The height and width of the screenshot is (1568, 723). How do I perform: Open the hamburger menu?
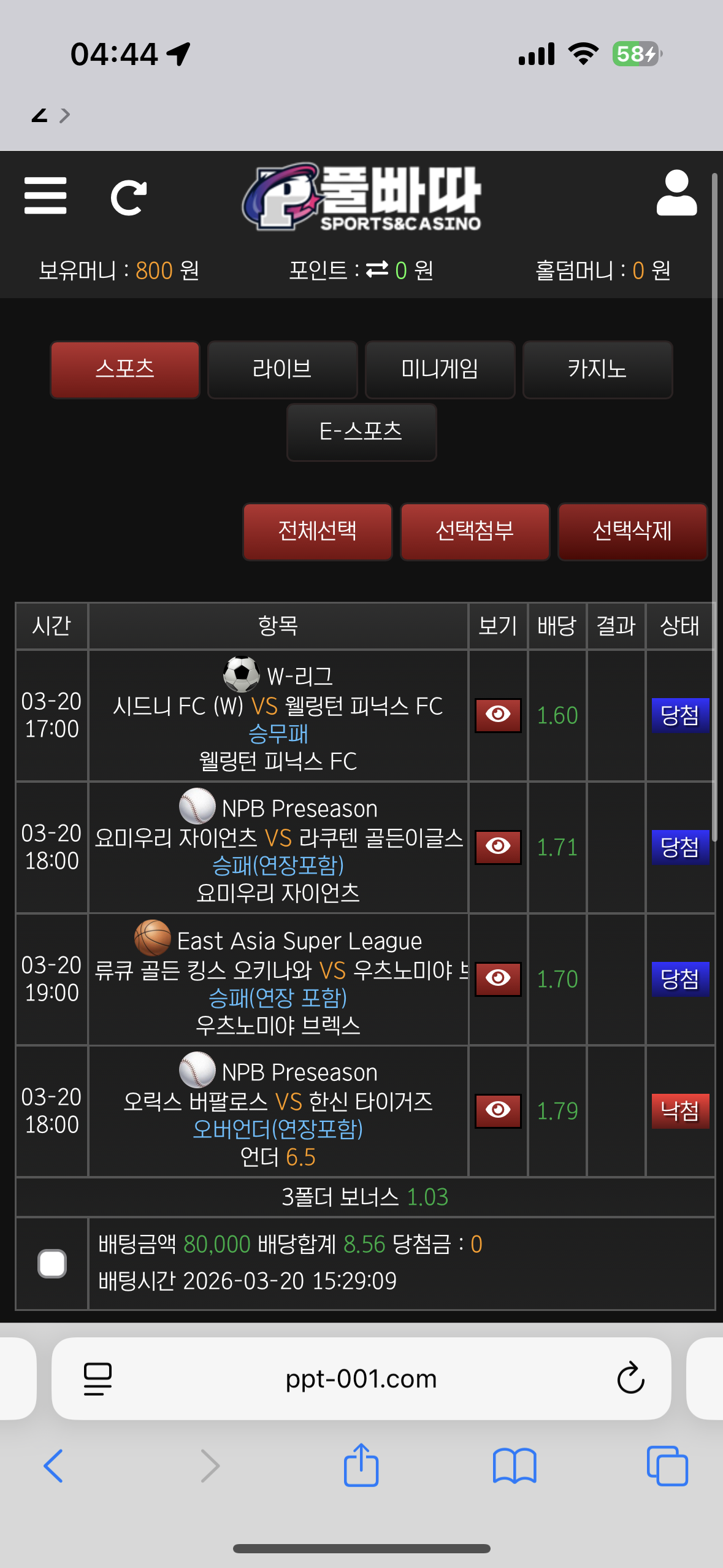click(x=45, y=196)
